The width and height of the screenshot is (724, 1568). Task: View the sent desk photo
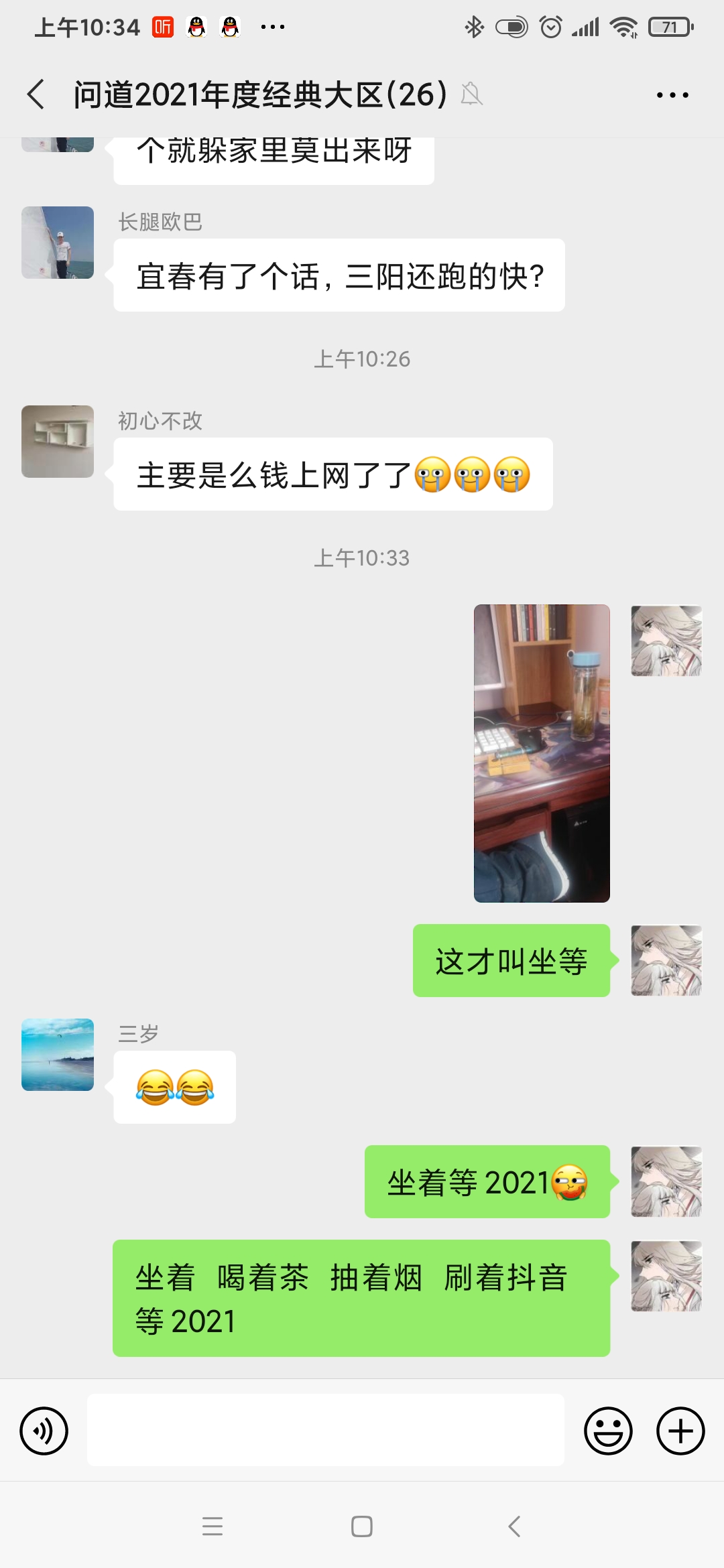click(542, 753)
